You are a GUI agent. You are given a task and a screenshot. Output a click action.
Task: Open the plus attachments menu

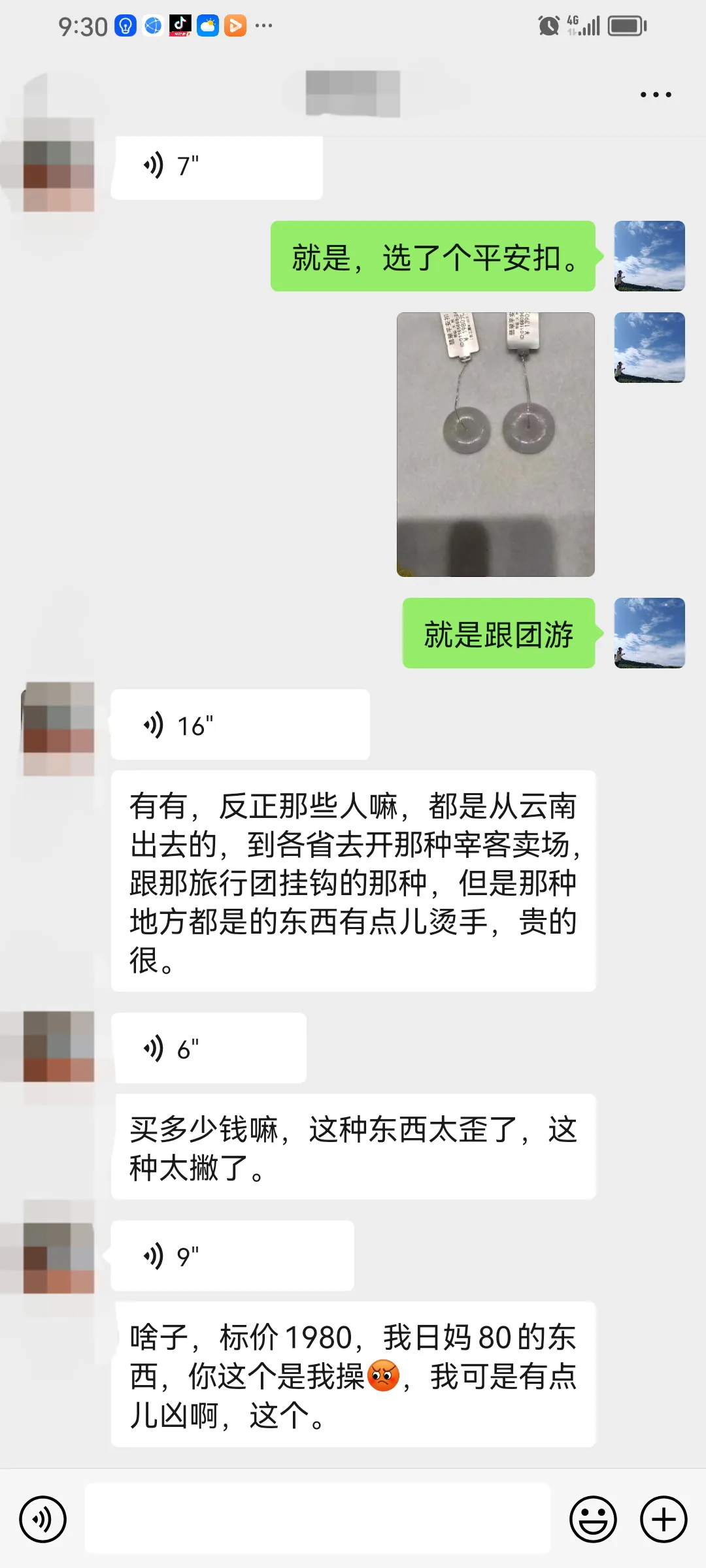coord(663,1519)
